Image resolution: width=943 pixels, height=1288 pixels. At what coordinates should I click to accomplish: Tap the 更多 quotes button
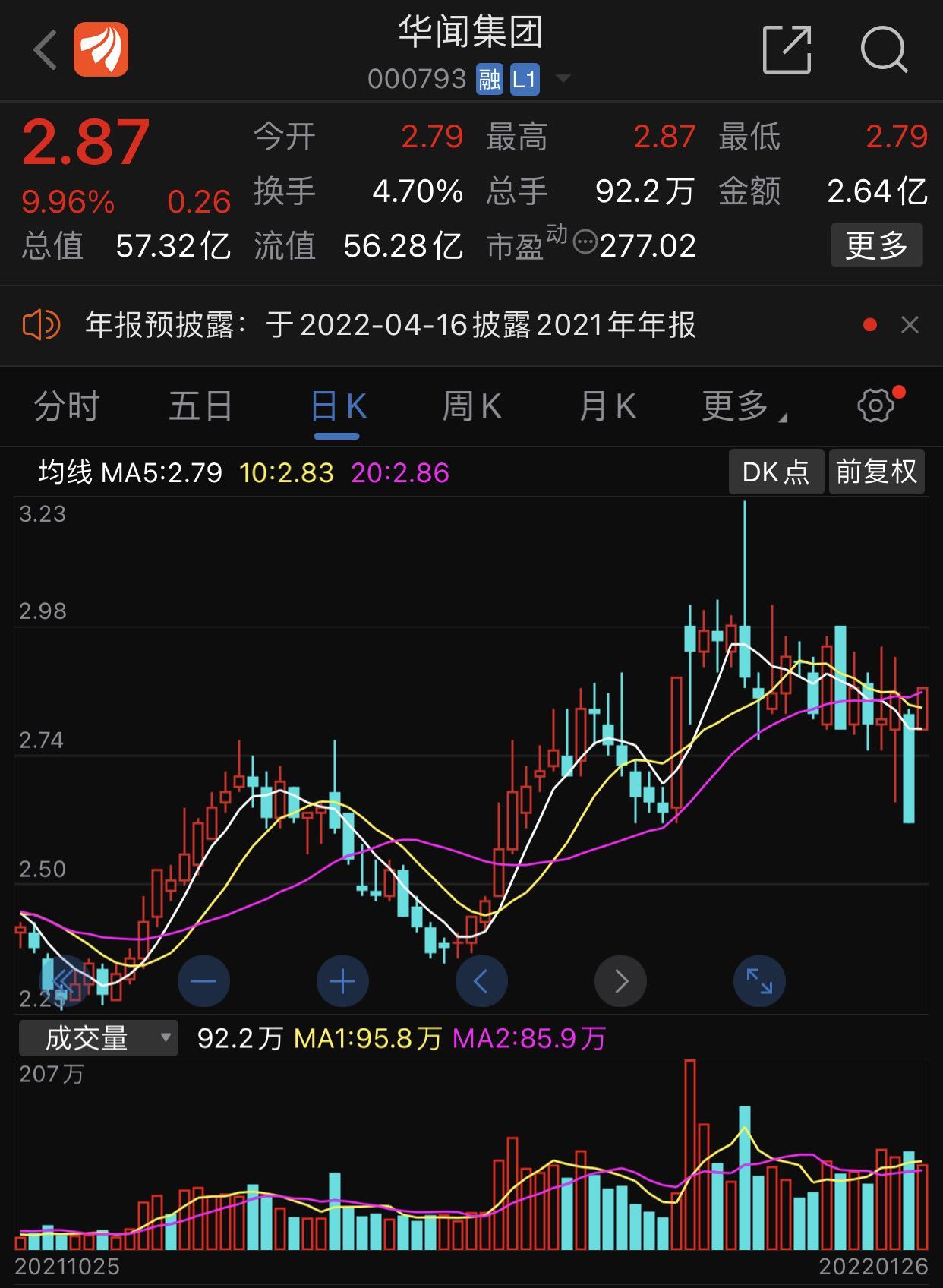pos(877,245)
